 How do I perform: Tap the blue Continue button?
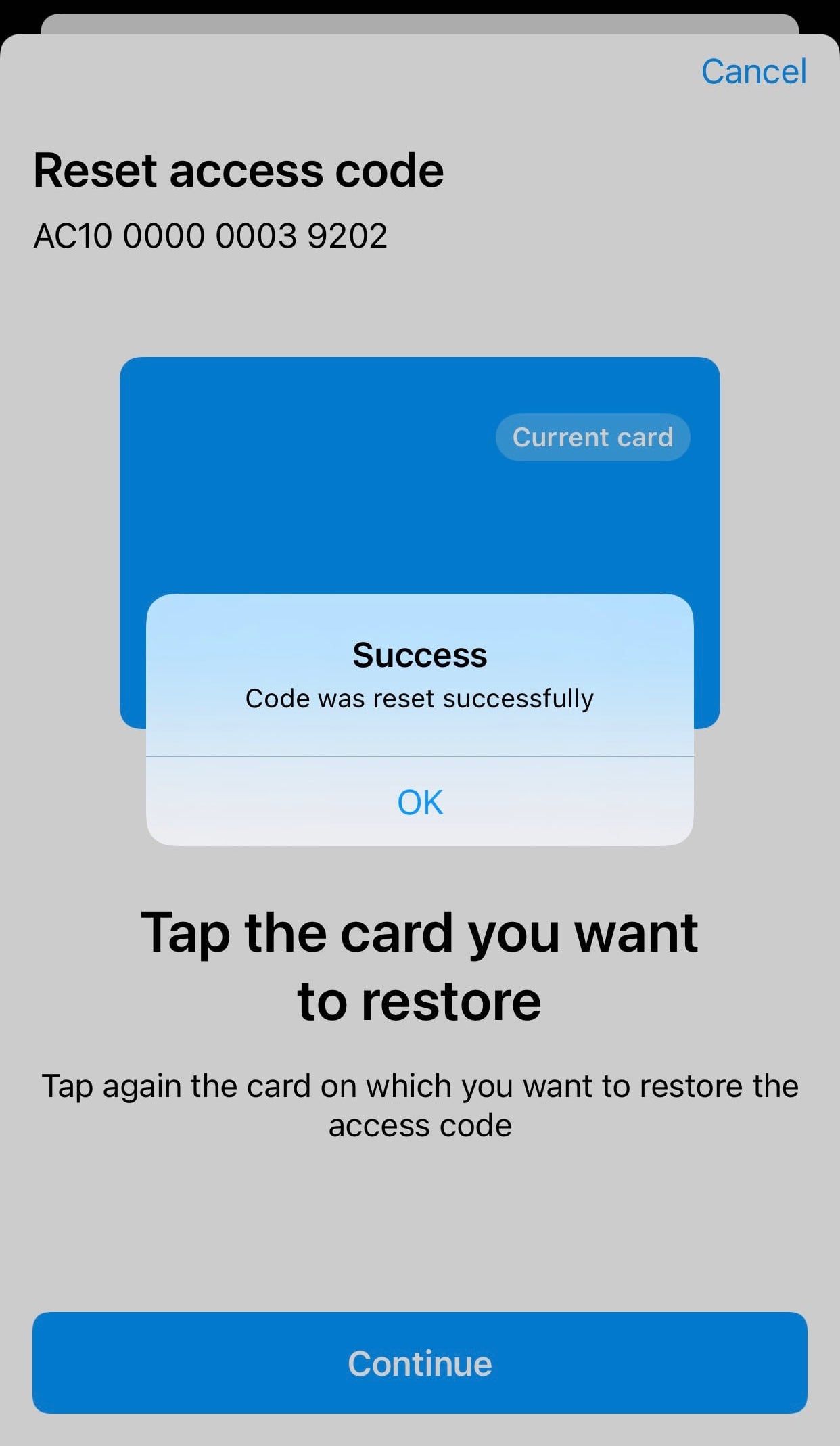420,1362
